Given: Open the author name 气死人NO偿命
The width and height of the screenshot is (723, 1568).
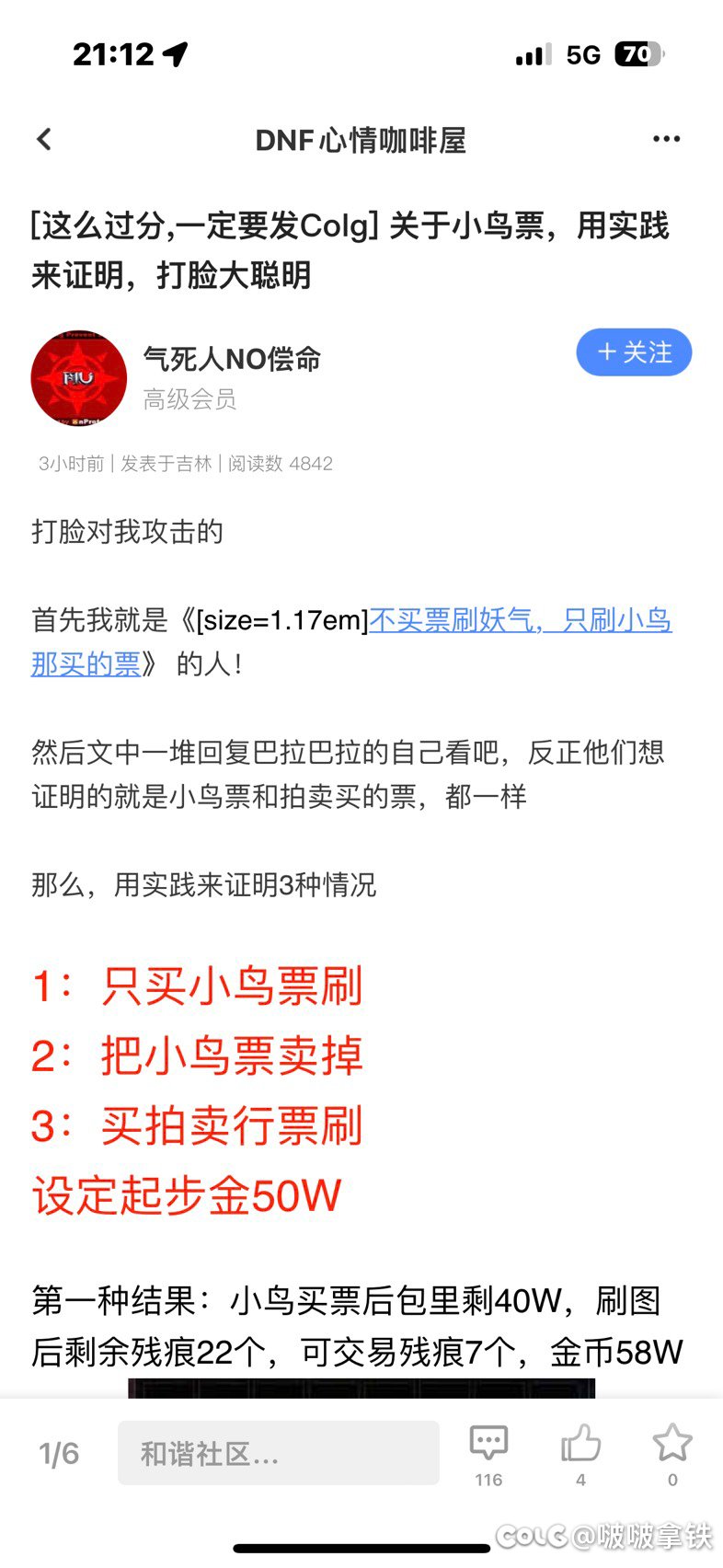Looking at the screenshot, I should point(232,359).
